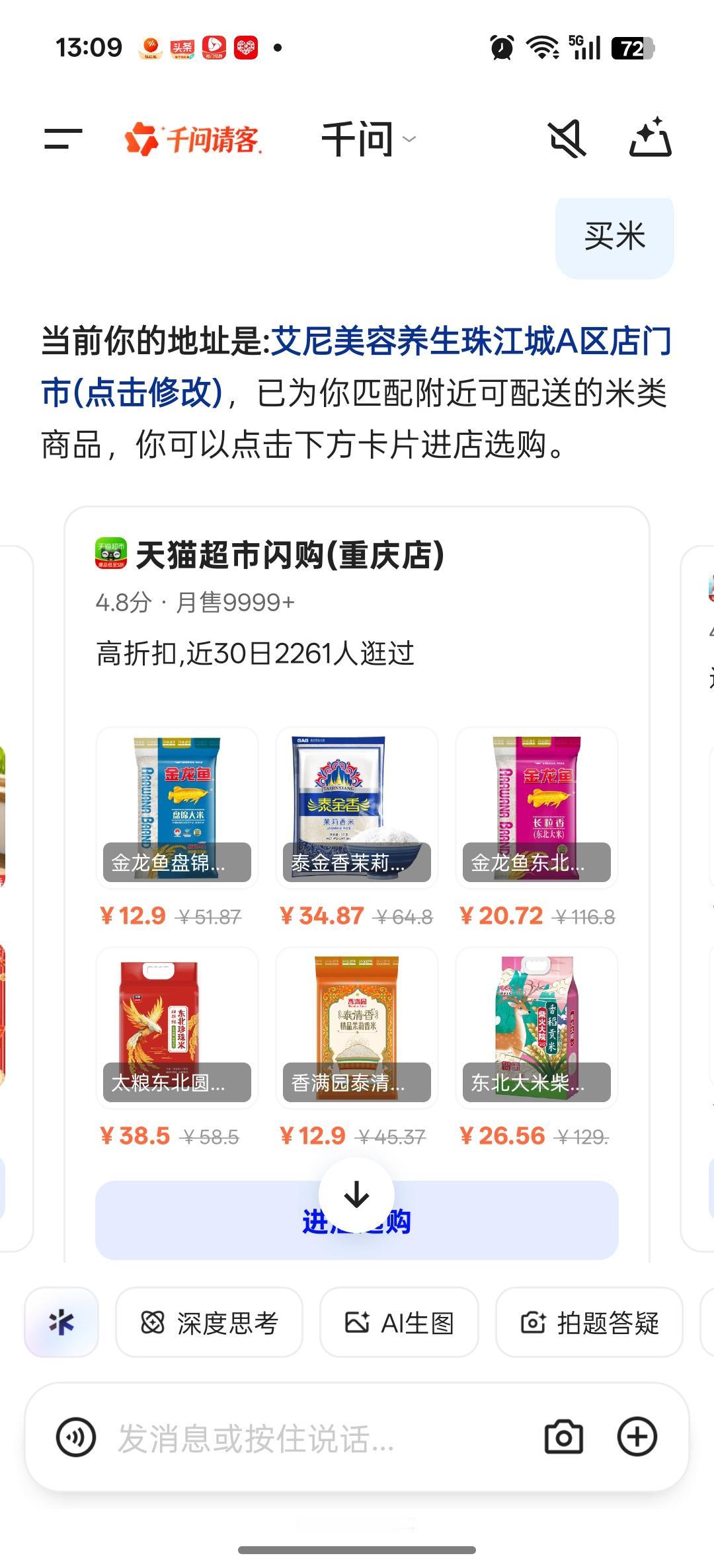714x1568 pixels.
Task: Open the 金龙鱼盘锦 rice product thumbnail
Action: 177,806
